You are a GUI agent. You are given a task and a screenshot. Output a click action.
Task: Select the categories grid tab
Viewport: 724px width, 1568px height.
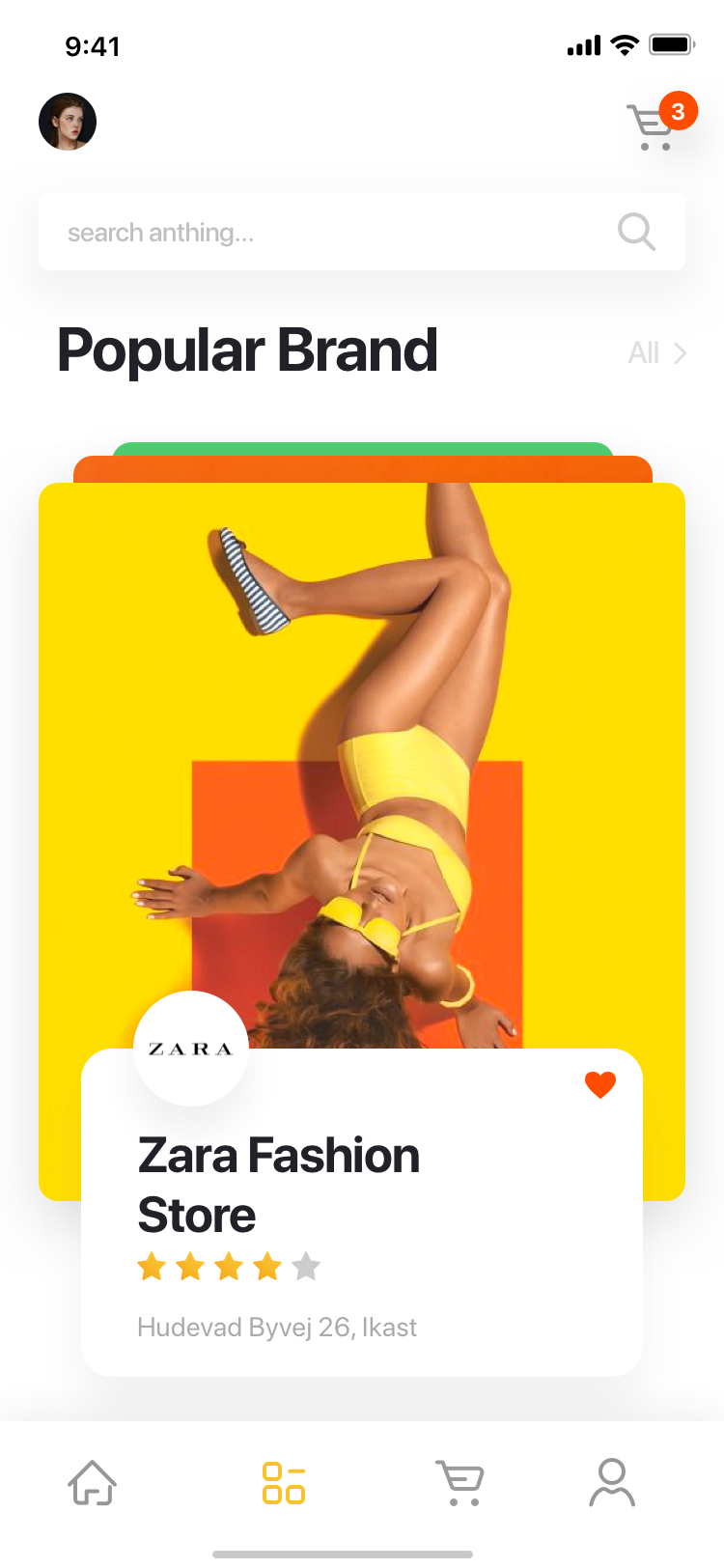284,1483
